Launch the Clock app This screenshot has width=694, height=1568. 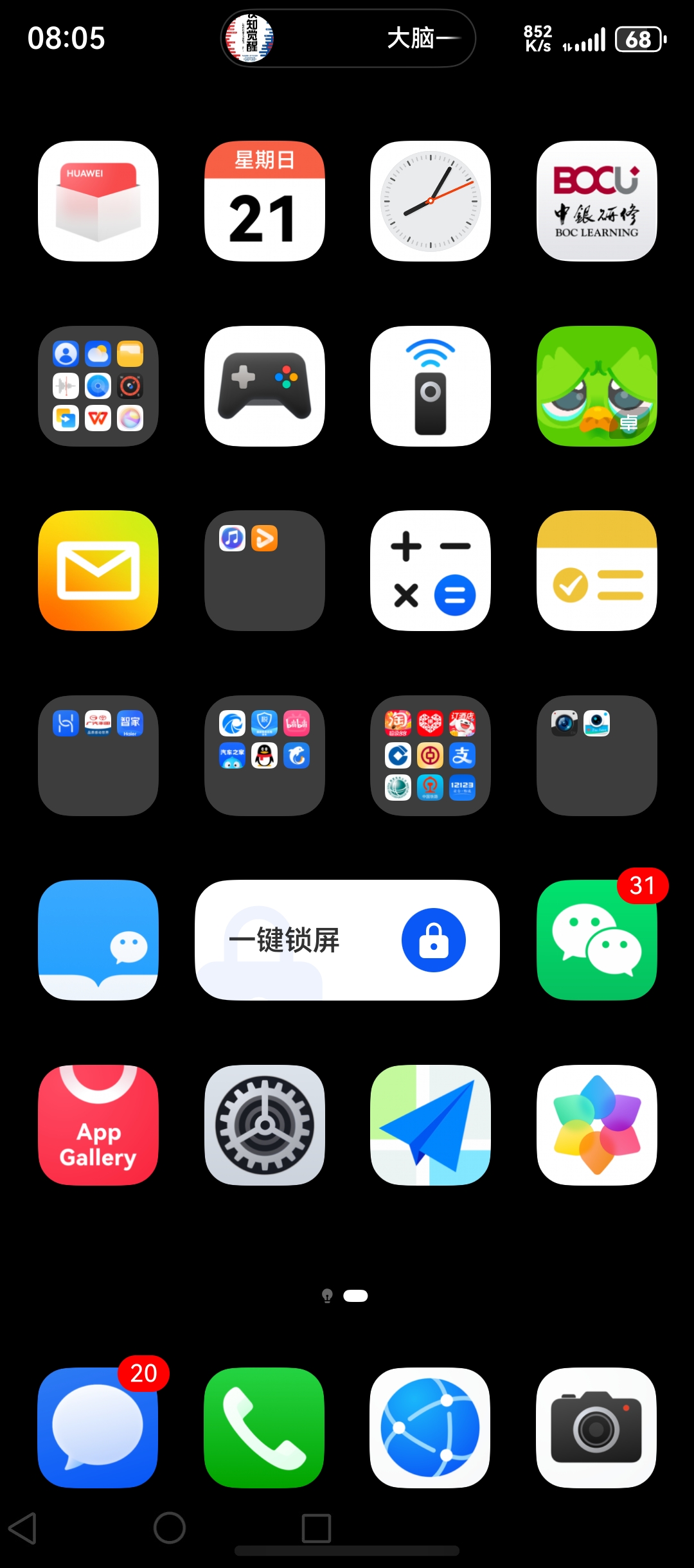(x=430, y=201)
